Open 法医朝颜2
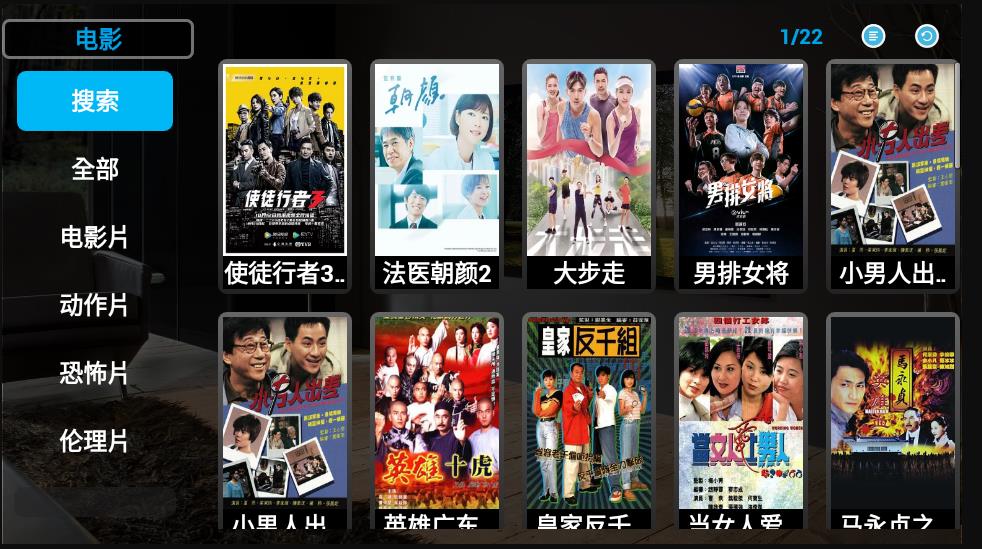Image resolution: width=982 pixels, height=549 pixels. [x=437, y=175]
